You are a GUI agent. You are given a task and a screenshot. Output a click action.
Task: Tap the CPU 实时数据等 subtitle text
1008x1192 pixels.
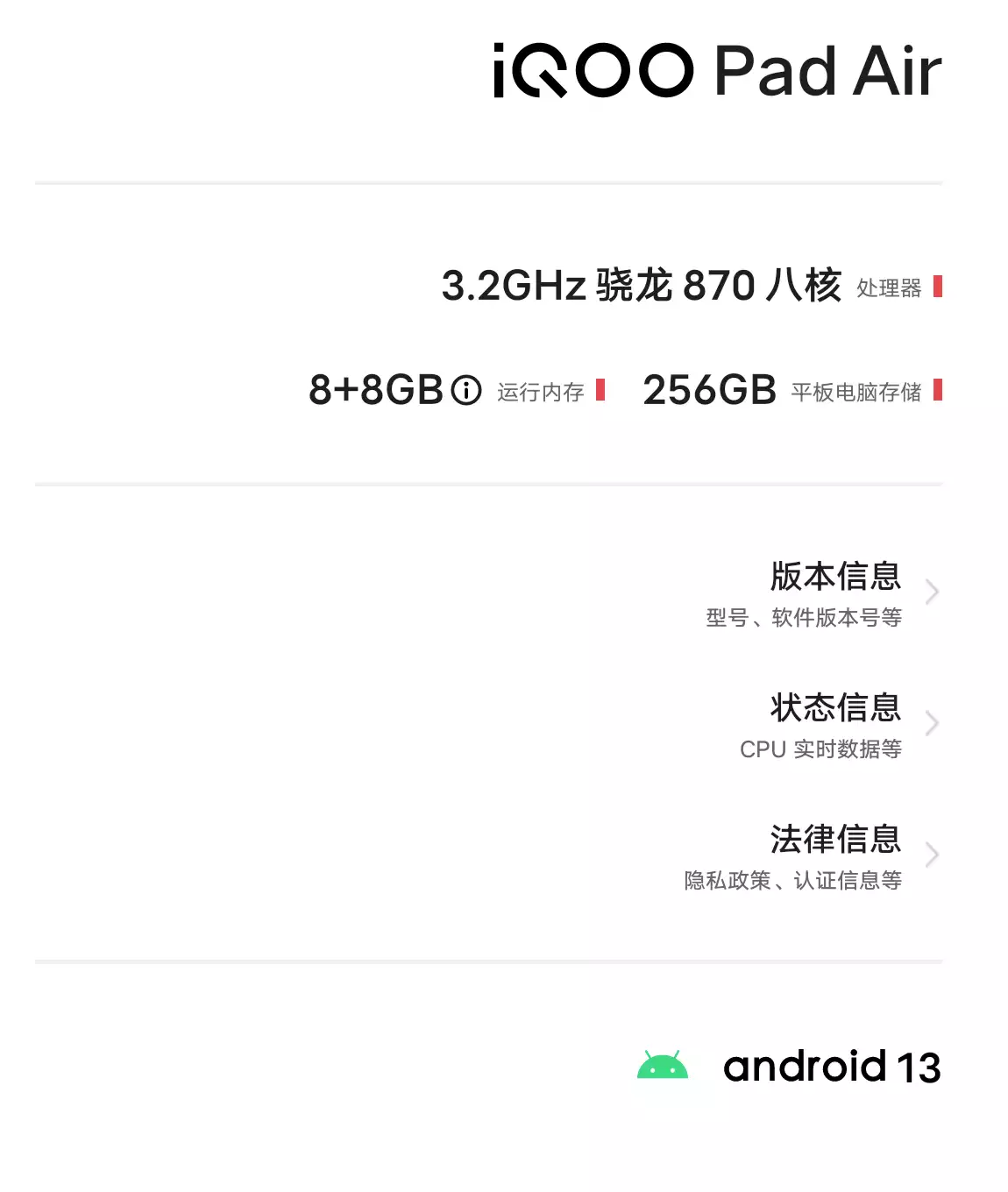(820, 749)
